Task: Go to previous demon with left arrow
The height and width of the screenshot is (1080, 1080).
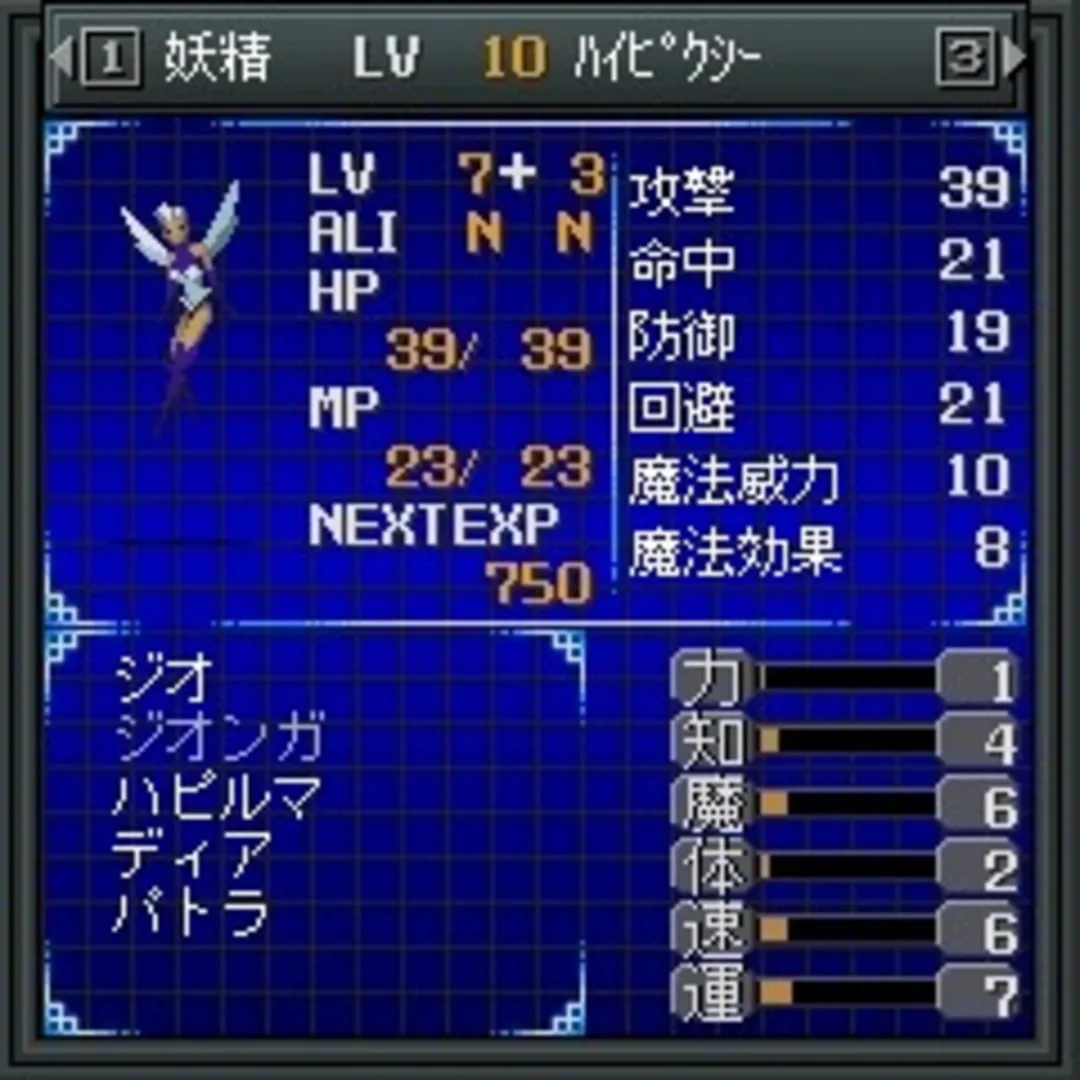Action: [x=62, y=60]
